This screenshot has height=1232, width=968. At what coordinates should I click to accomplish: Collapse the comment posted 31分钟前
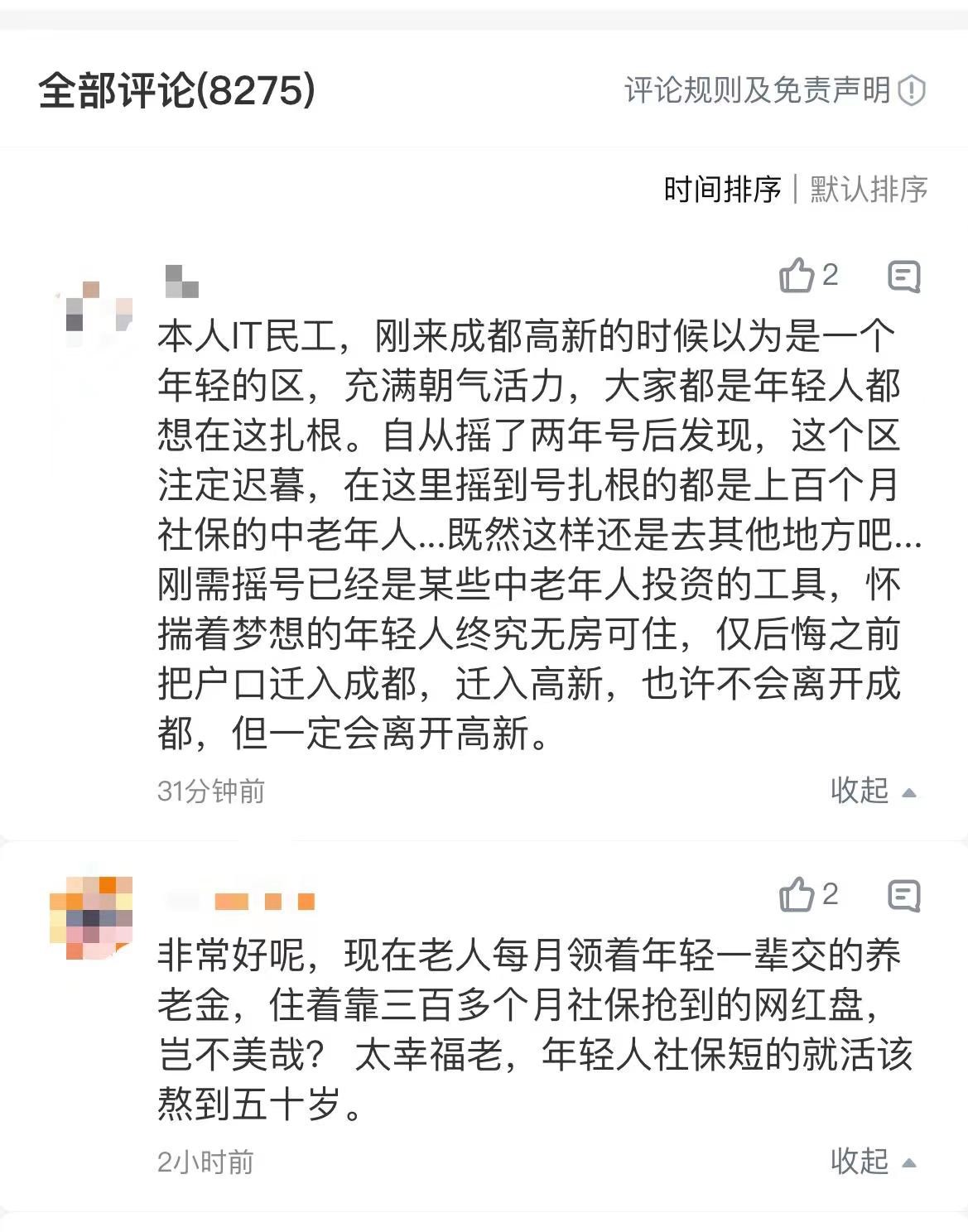(x=873, y=791)
